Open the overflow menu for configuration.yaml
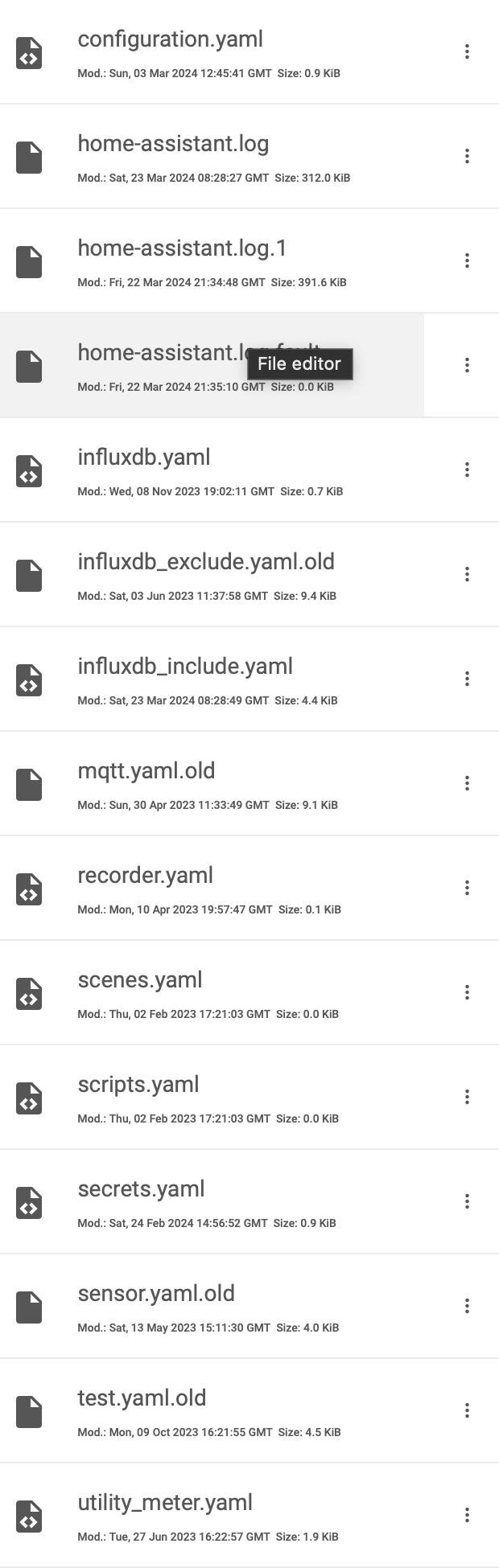This screenshot has width=499, height=1568. pyautogui.click(x=467, y=52)
